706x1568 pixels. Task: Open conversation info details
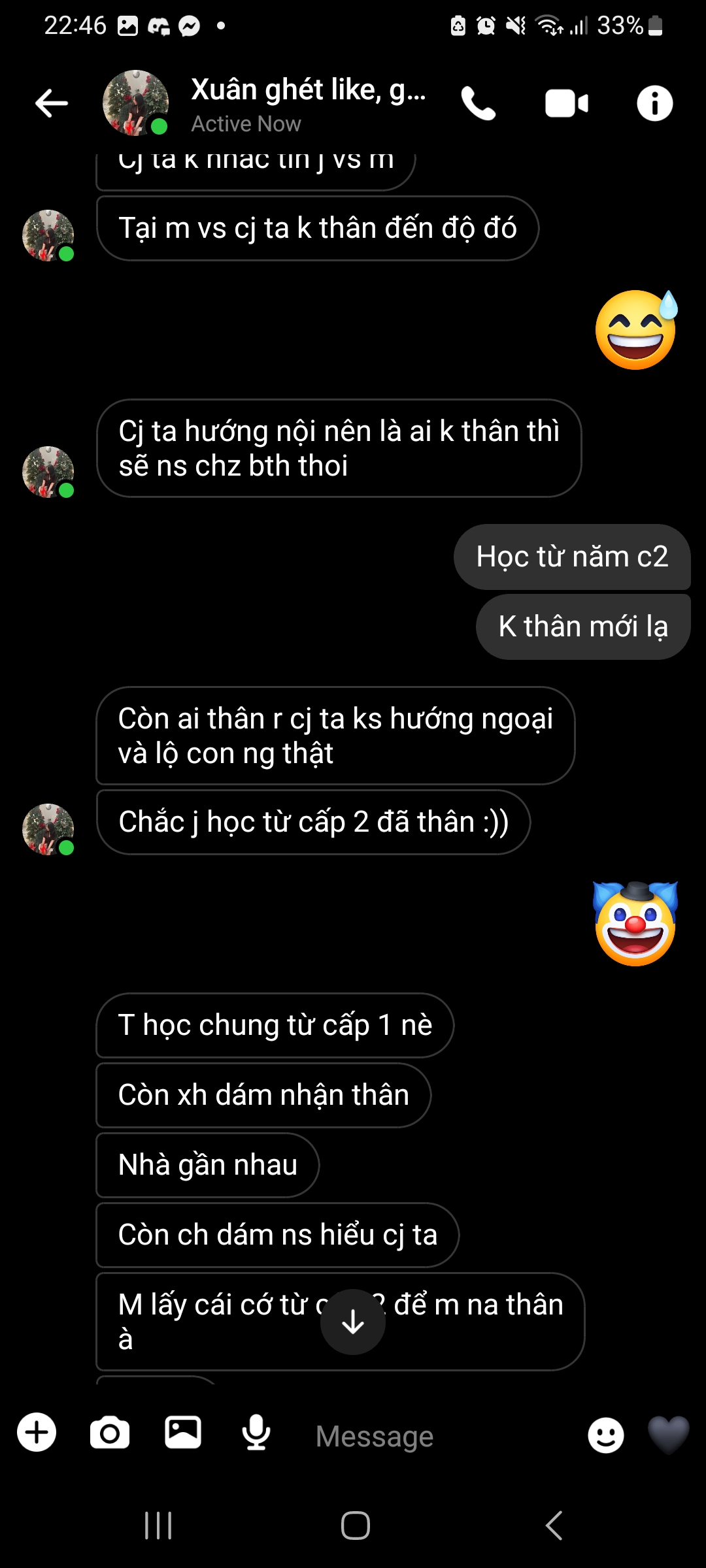654,103
